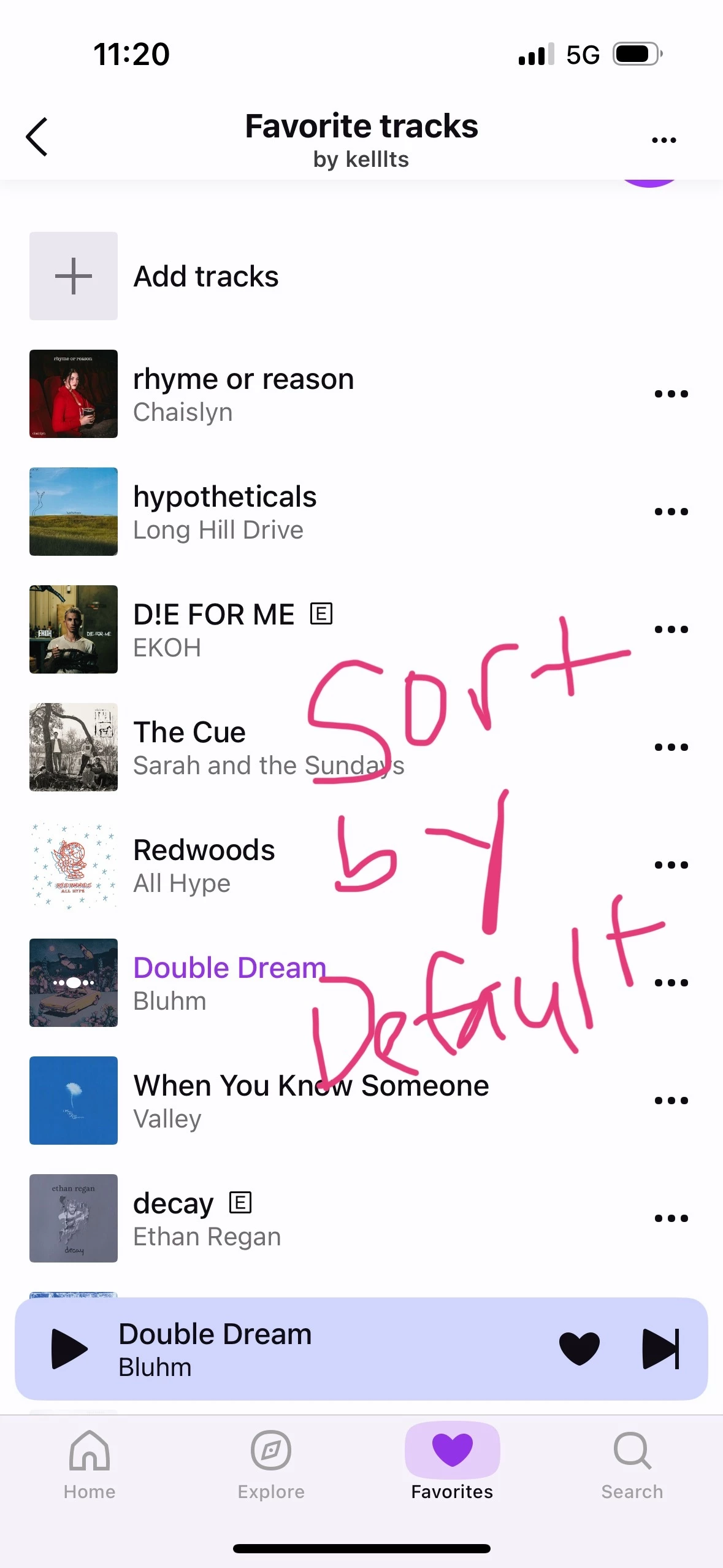Viewport: 723px width, 1568px height.
Task: Open the playlist overflow menu in header
Action: 664,140
